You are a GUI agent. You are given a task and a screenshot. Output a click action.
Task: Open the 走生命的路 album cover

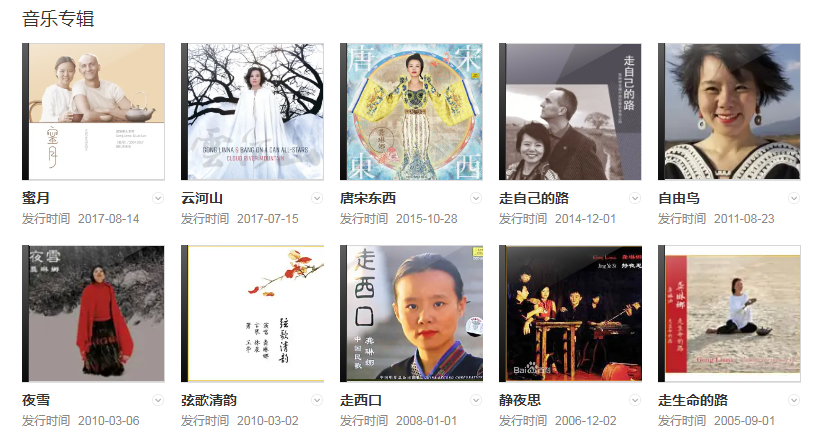[x=729, y=313]
